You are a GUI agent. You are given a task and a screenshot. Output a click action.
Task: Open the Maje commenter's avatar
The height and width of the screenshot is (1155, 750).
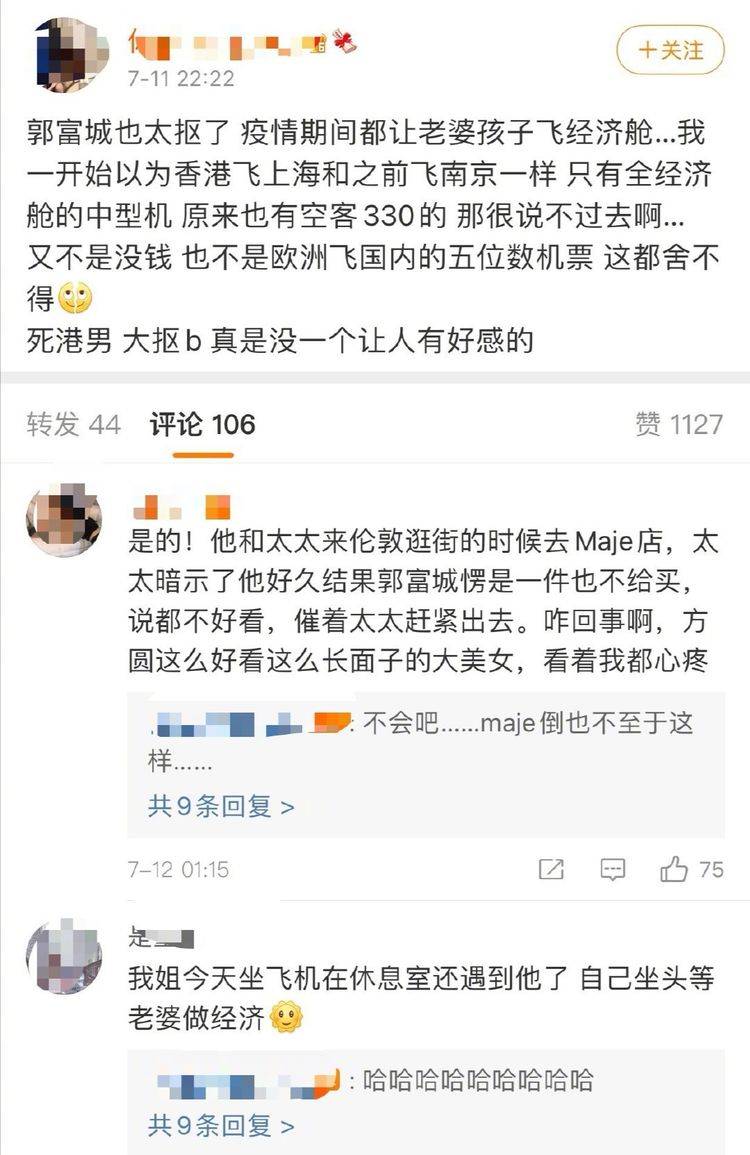(x=63, y=520)
